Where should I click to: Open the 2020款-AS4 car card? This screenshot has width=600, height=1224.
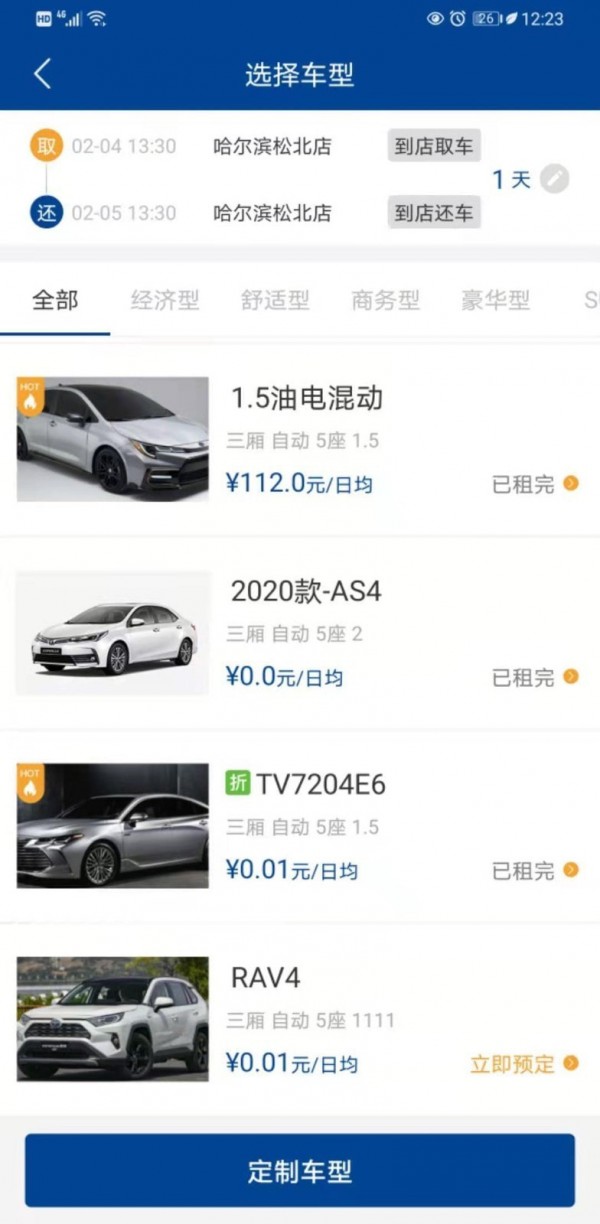(300, 633)
